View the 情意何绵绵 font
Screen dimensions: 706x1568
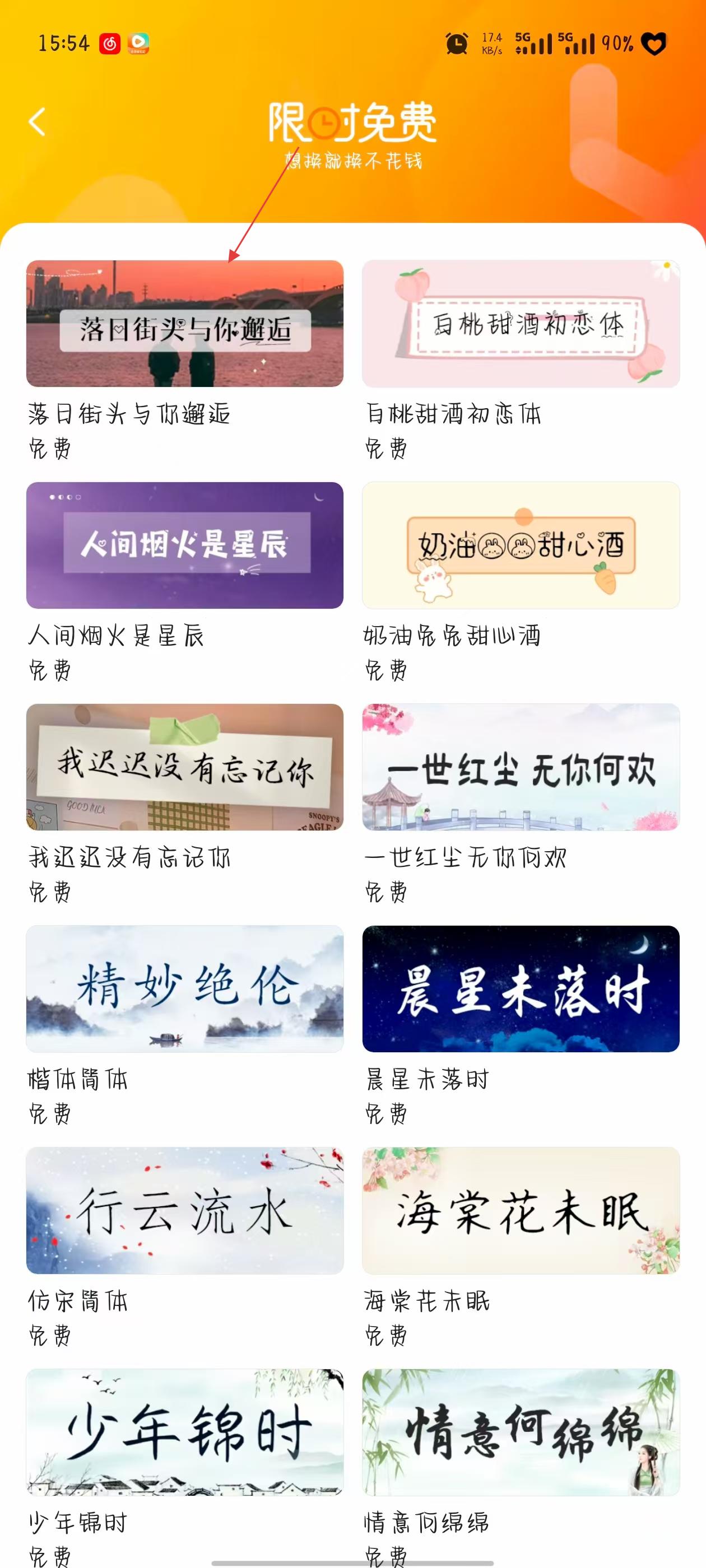(521, 1432)
